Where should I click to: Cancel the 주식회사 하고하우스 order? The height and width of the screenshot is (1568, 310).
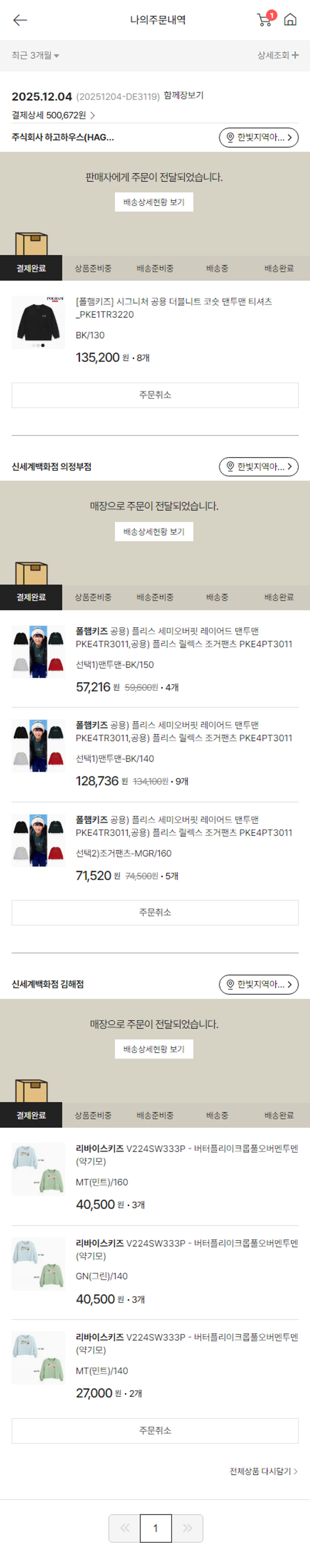pyautogui.click(x=155, y=395)
